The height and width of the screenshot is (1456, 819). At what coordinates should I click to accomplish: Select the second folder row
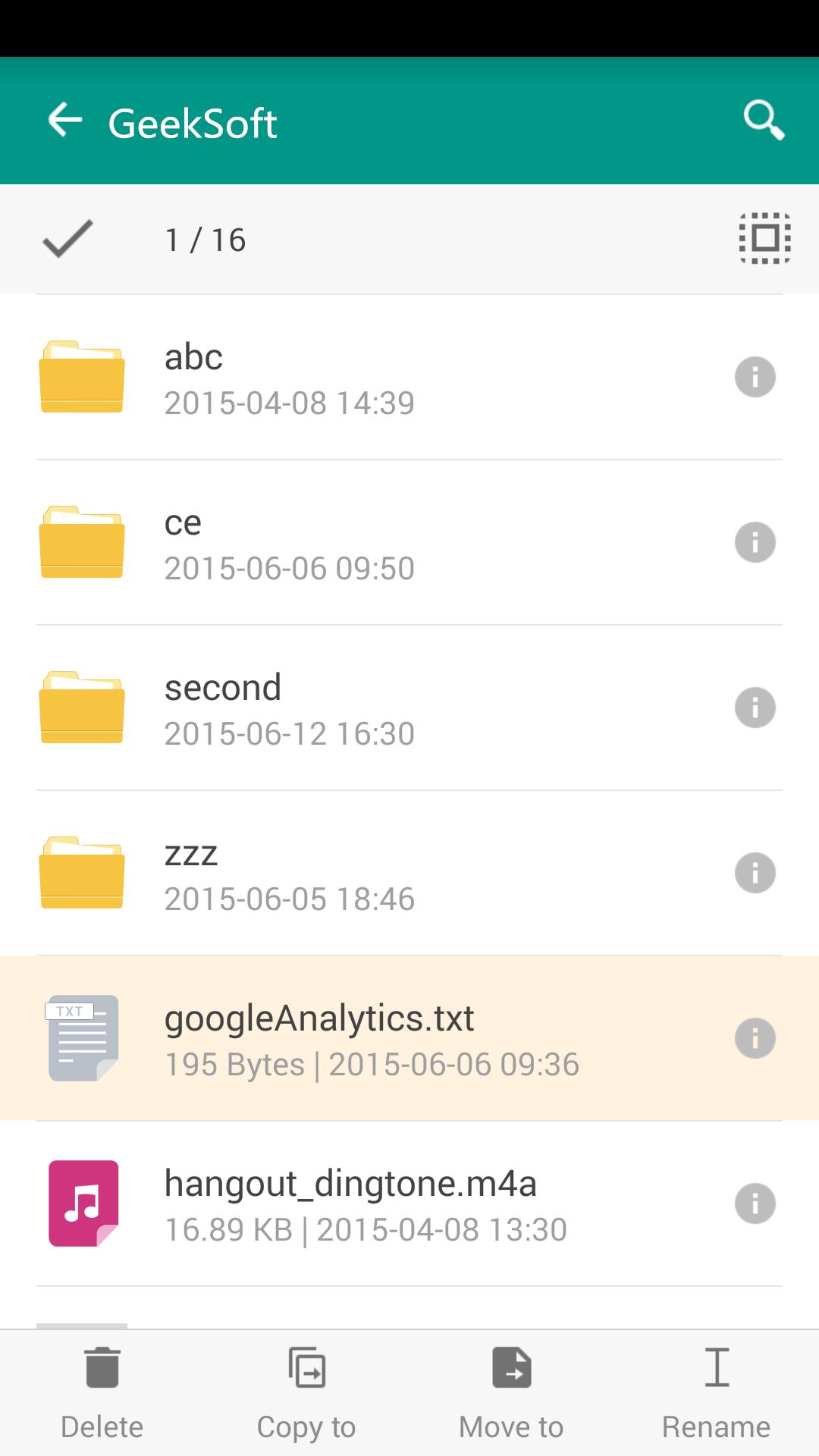[341, 708]
